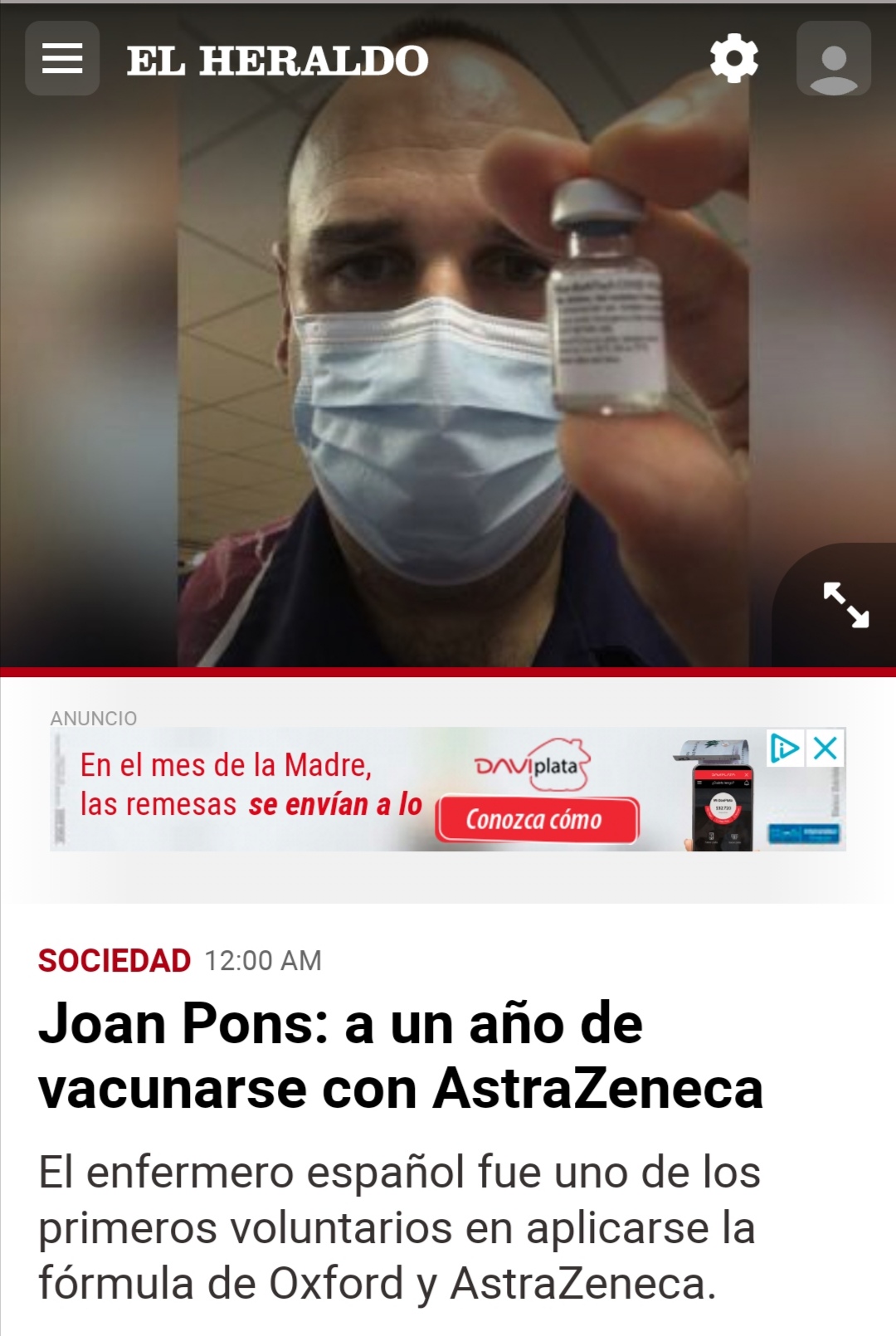Open the AdChoices info icon
Viewport: 896px width, 1336px height.
(x=784, y=748)
